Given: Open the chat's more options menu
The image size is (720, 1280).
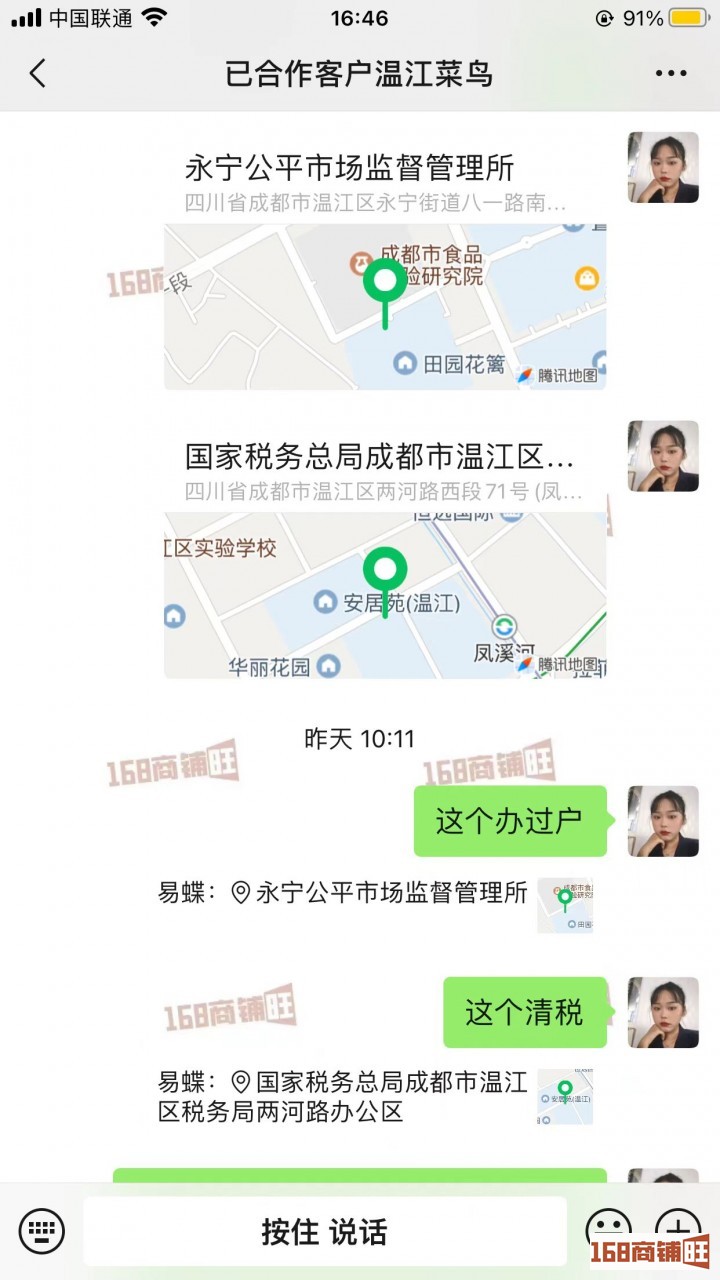Looking at the screenshot, I should coord(671,73).
